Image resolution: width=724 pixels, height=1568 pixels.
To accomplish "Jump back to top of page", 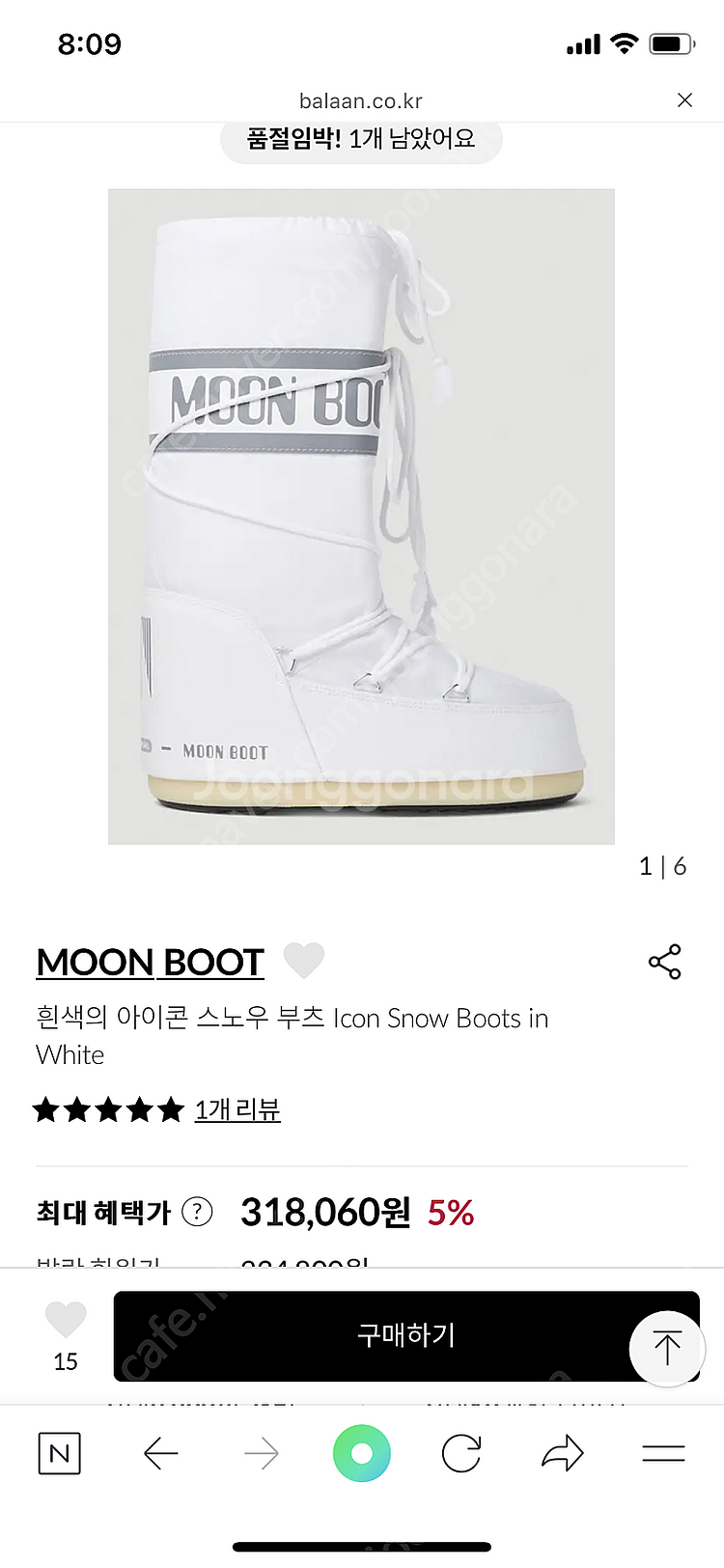I will point(666,1348).
